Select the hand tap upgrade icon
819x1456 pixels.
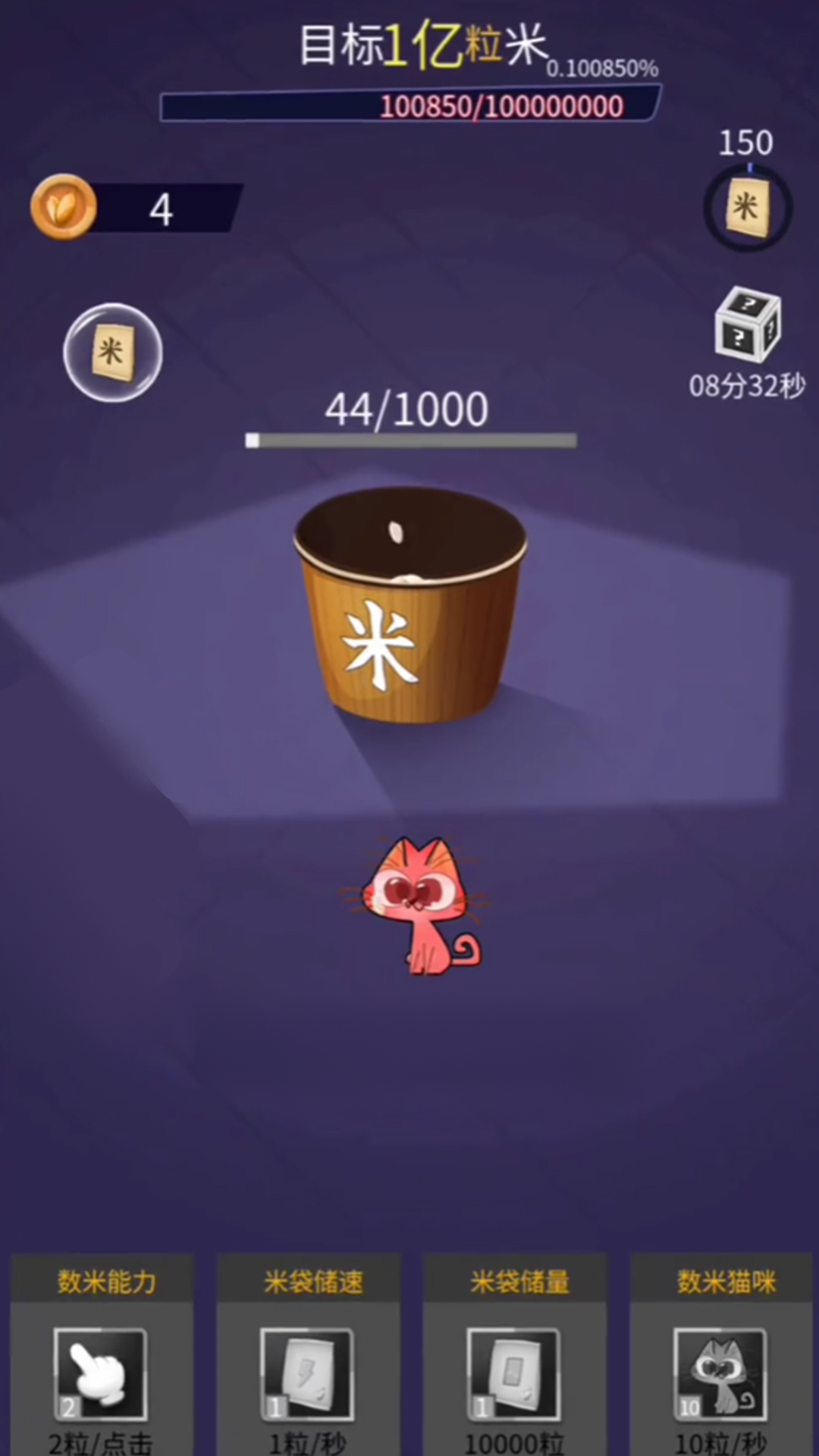click(101, 1373)
